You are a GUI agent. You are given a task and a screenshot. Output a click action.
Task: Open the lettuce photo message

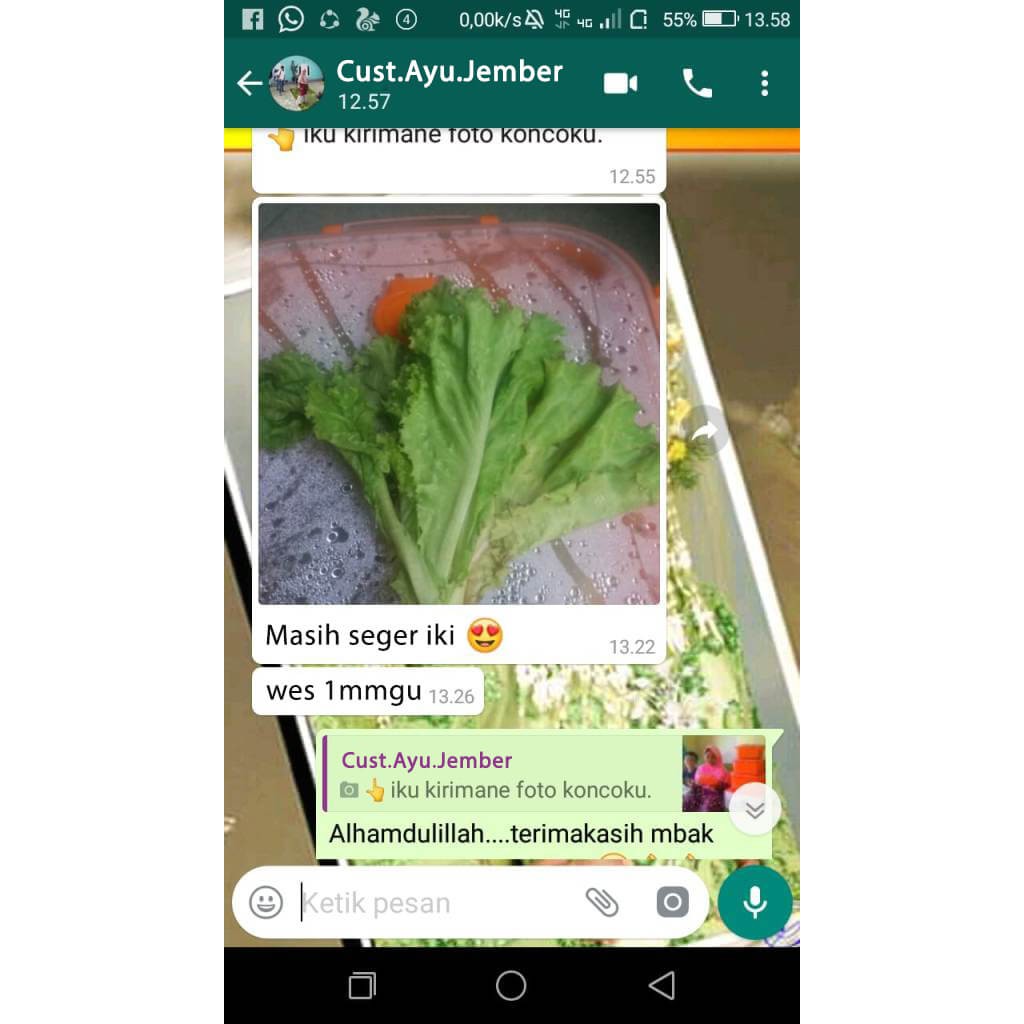tap(459, 404)
